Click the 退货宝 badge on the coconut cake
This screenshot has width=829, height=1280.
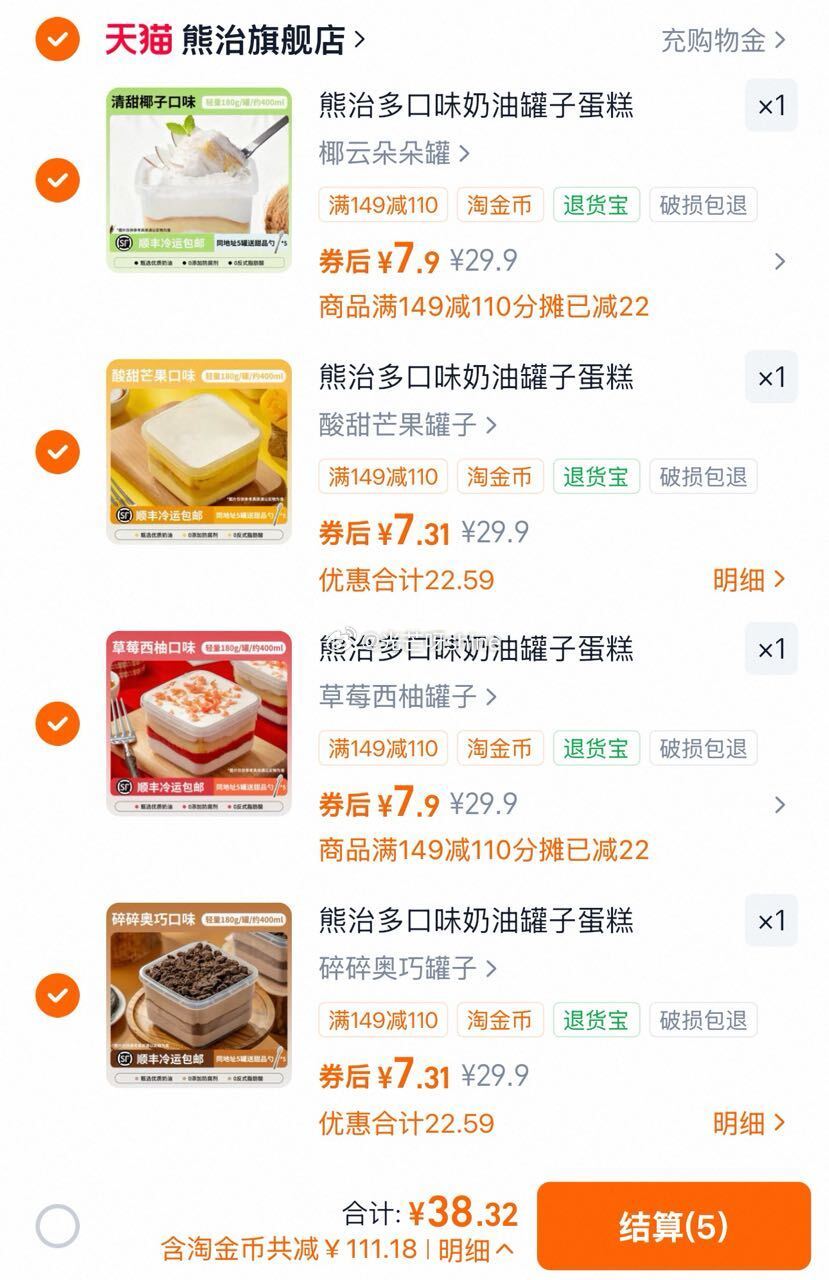[596, 204]
